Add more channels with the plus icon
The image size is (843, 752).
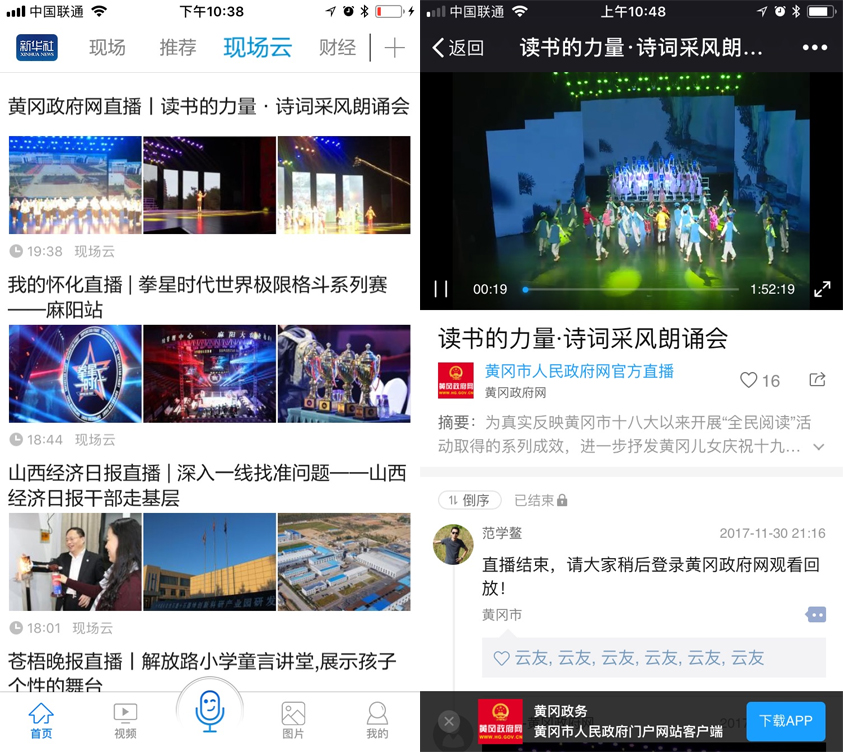[x=395, y=47]
